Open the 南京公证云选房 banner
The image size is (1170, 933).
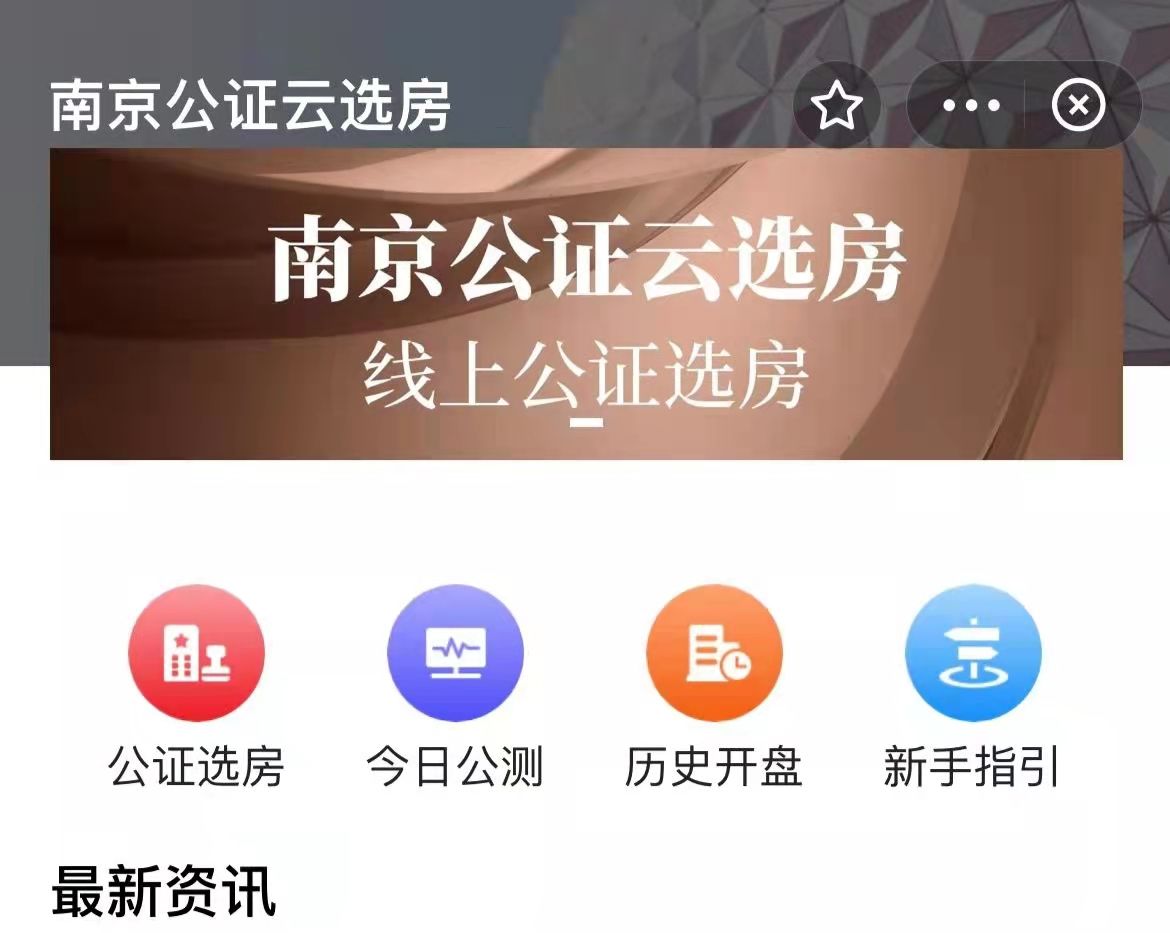coord(586,304)
